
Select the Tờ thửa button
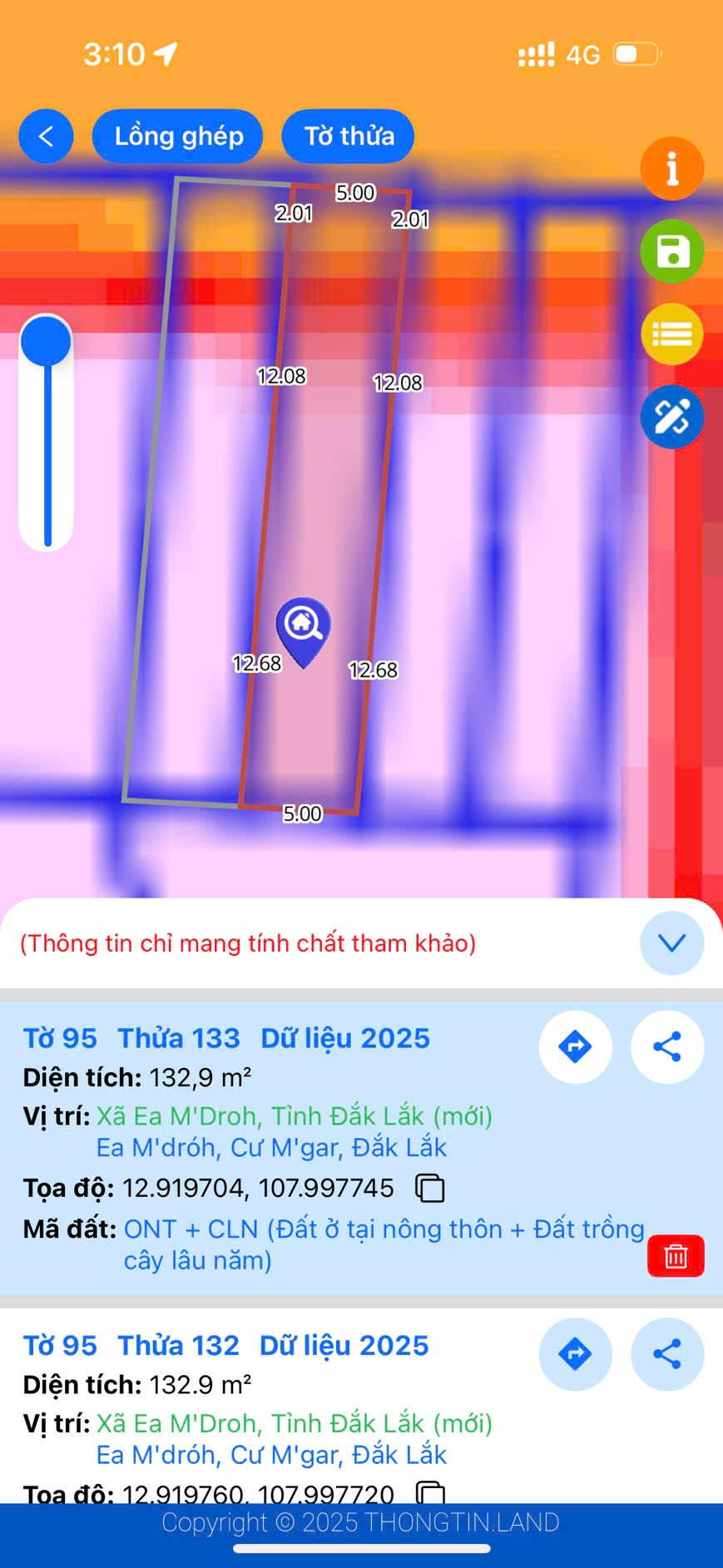[349, 136]
